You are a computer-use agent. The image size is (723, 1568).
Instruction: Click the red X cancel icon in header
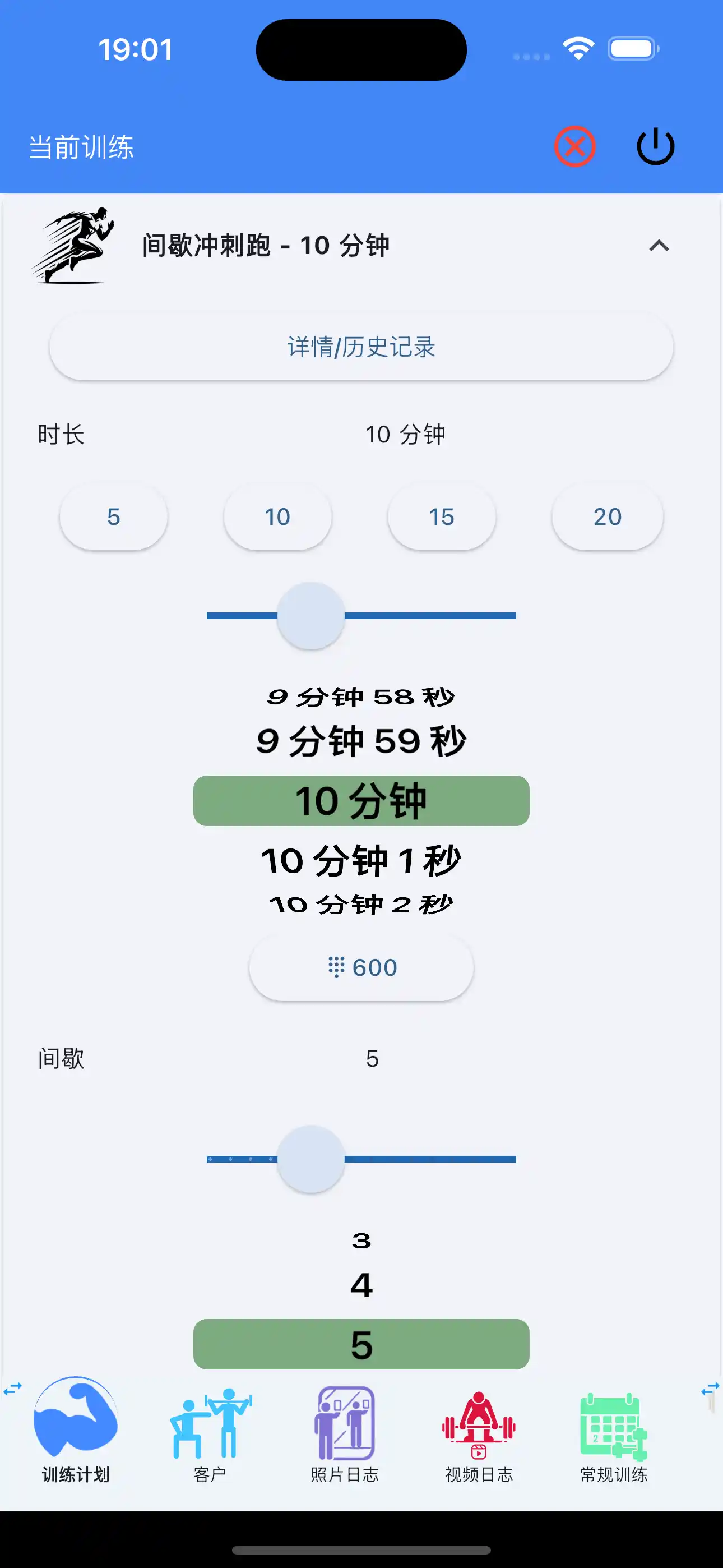pyautogui.click(x=574, y=145)
